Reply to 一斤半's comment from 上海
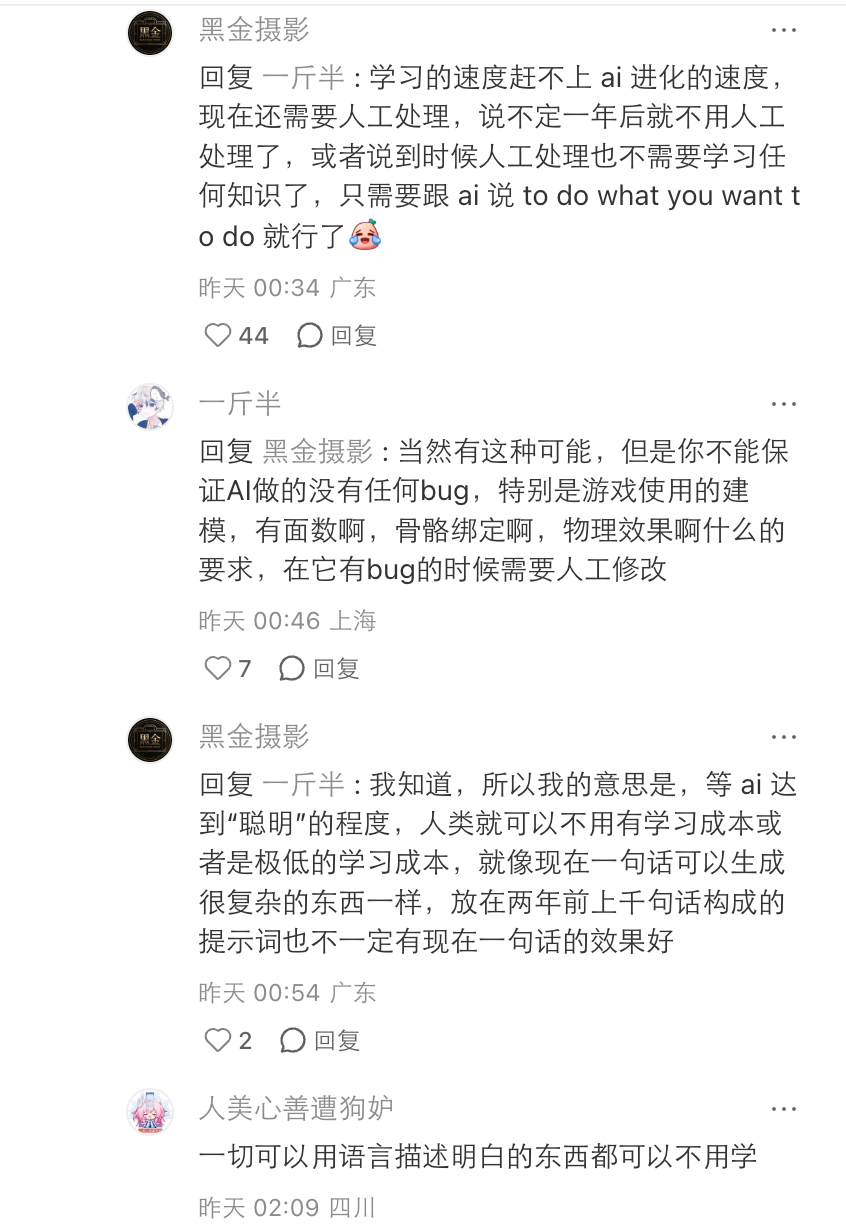The height and width of the screenshot is (1224, 846). pos(320,668)
